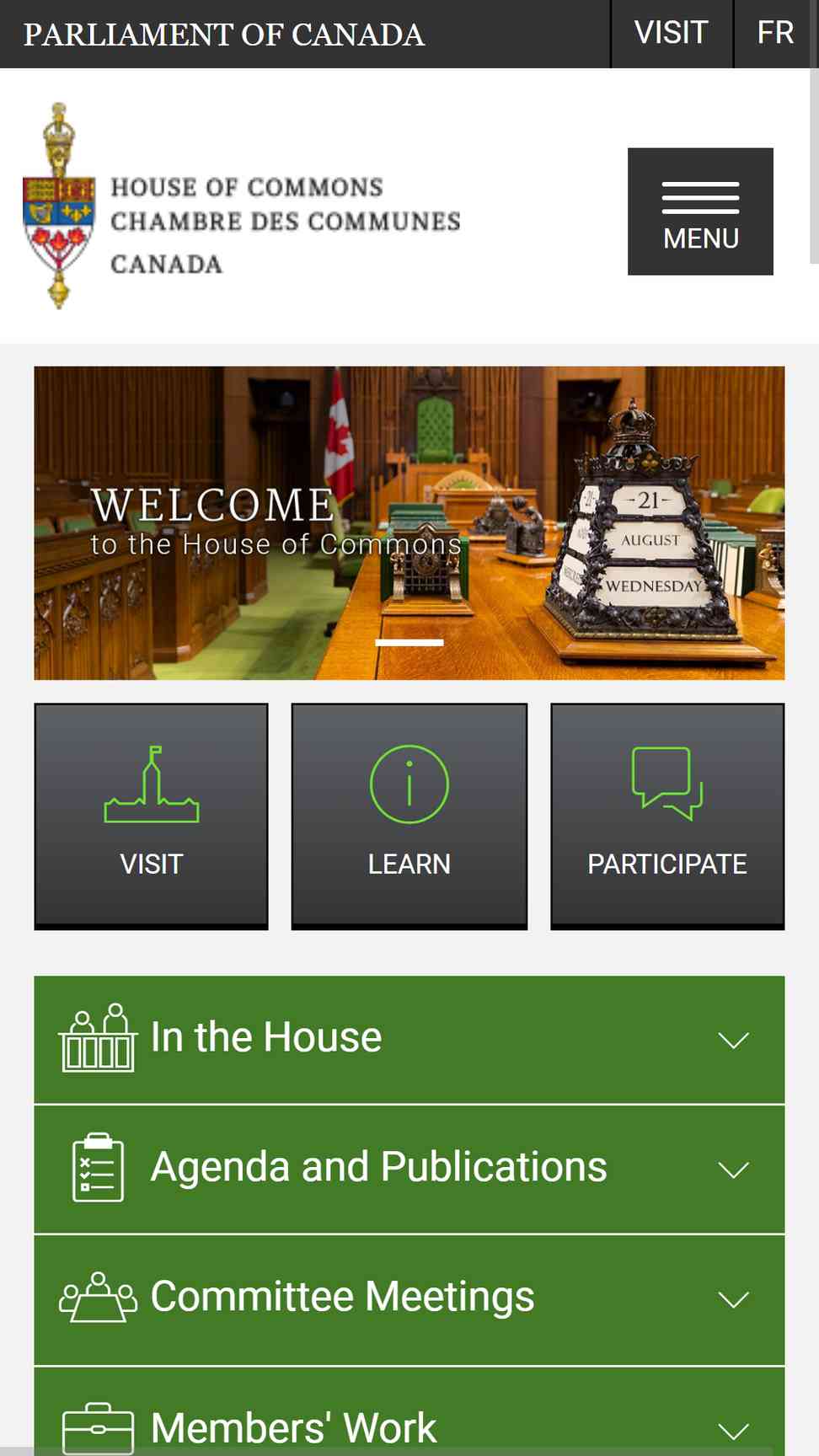Open the Welcome banner image
Viewport: 819px width, 1456px height.
click(409, 523)
